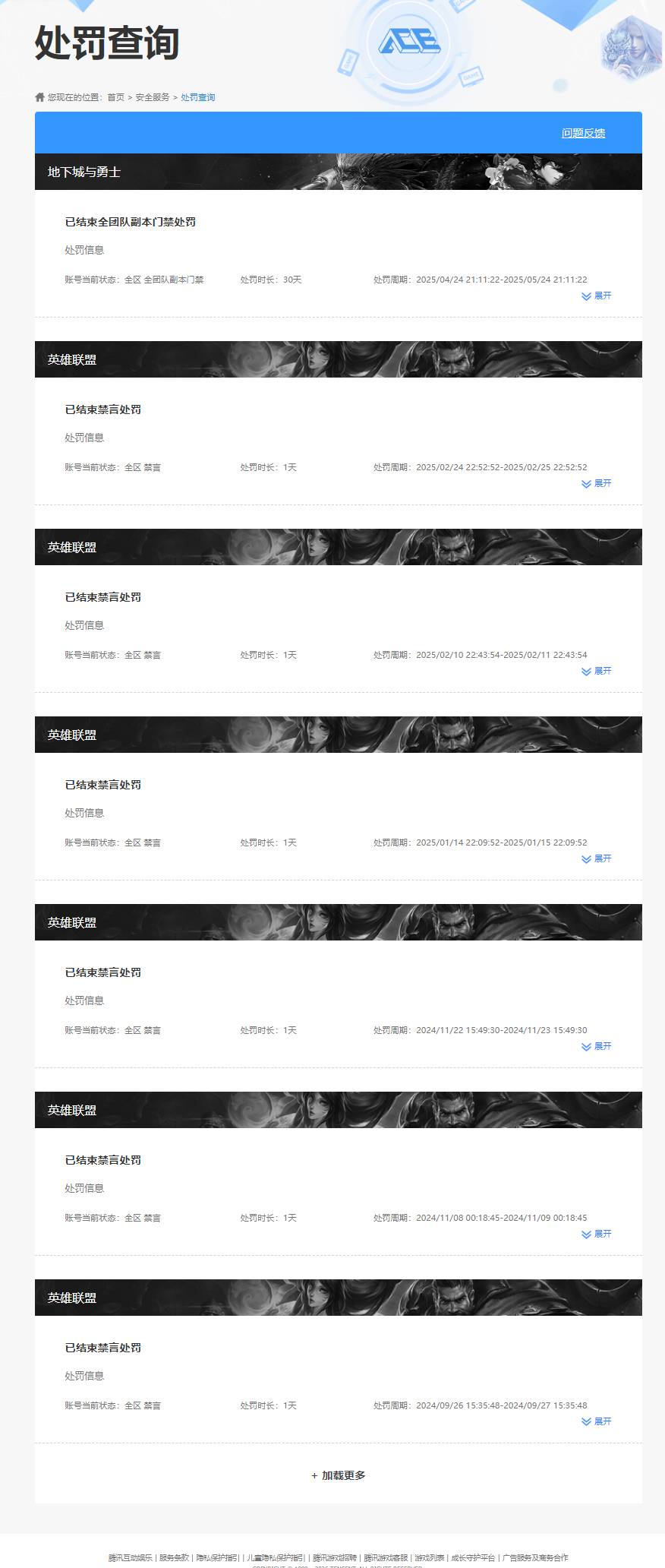Screen dimensions: 665x1568
Task: Open the 成长守护平台 footer link
Action: 472,1557
